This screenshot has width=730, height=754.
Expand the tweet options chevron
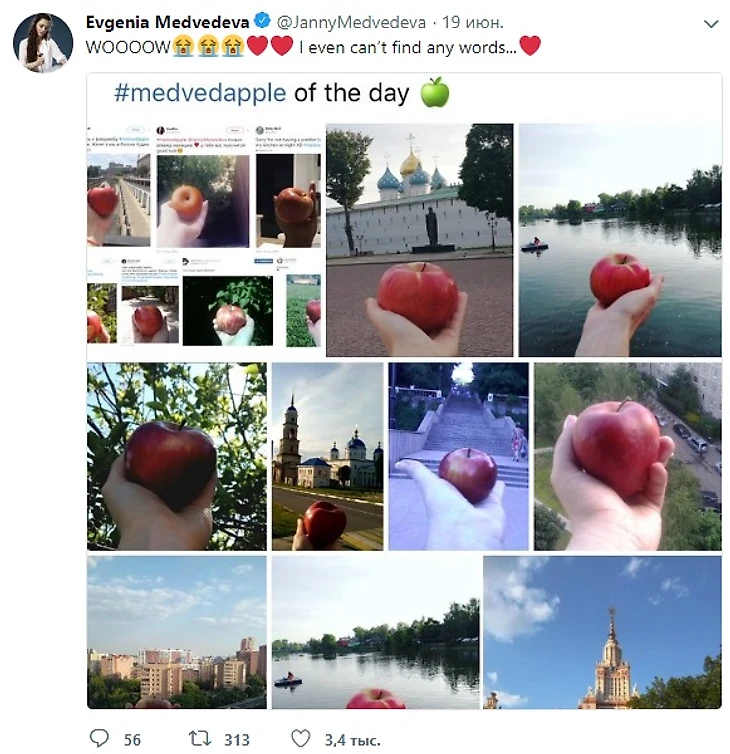tap(711, 23)
